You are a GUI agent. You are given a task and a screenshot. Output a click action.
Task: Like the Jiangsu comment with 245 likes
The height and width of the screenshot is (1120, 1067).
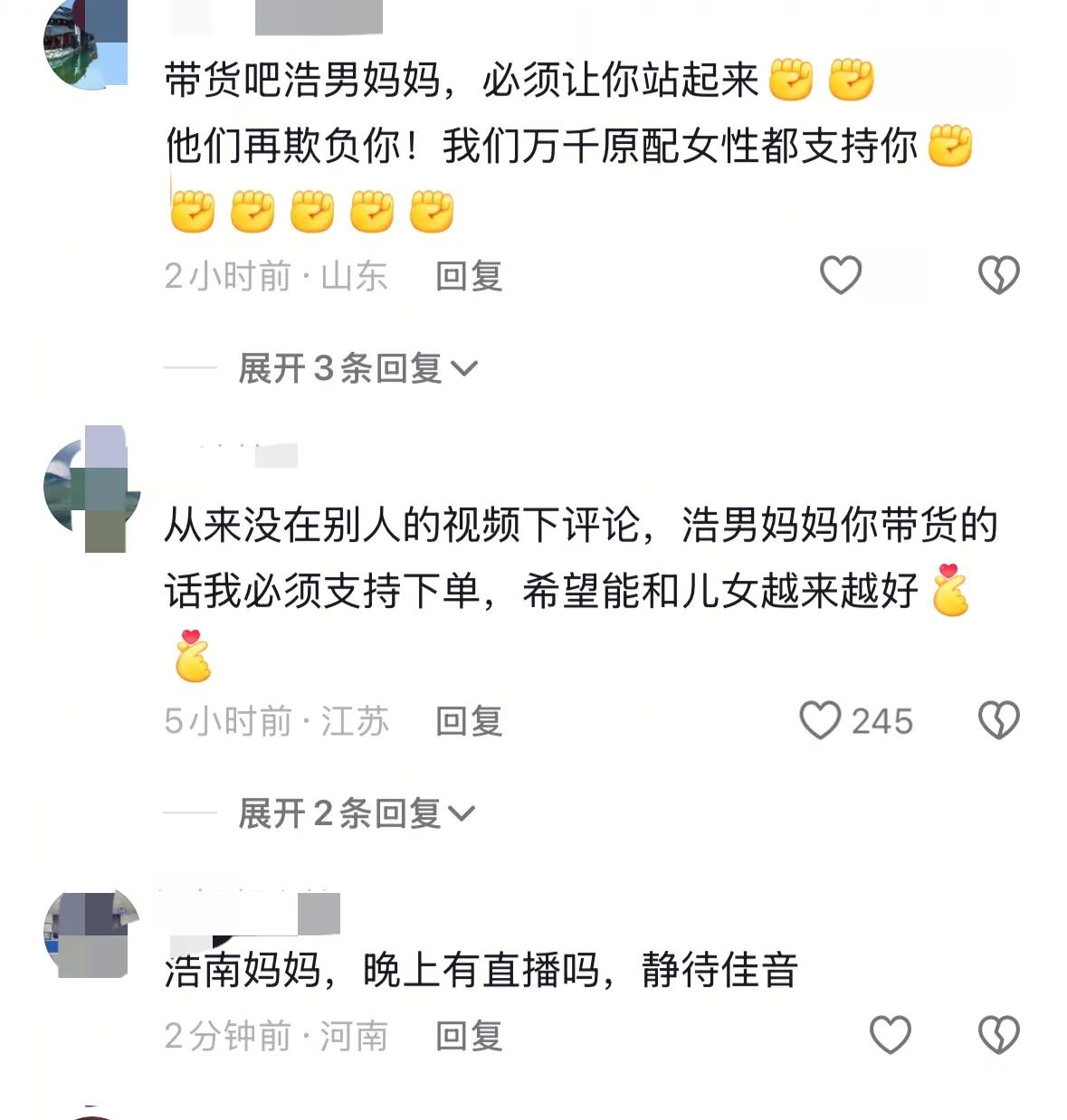tap(821, 720)
